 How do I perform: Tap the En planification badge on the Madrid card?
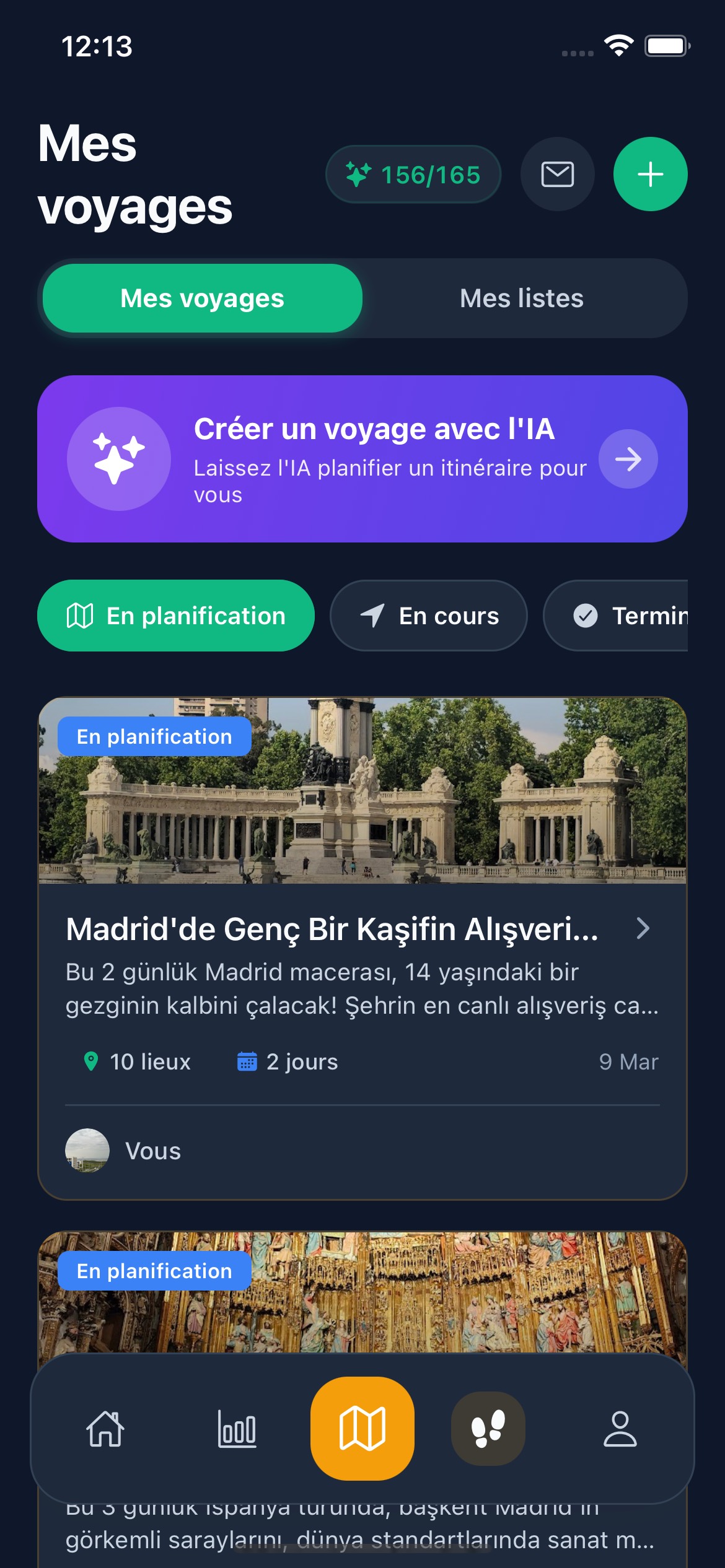(154, 736)
